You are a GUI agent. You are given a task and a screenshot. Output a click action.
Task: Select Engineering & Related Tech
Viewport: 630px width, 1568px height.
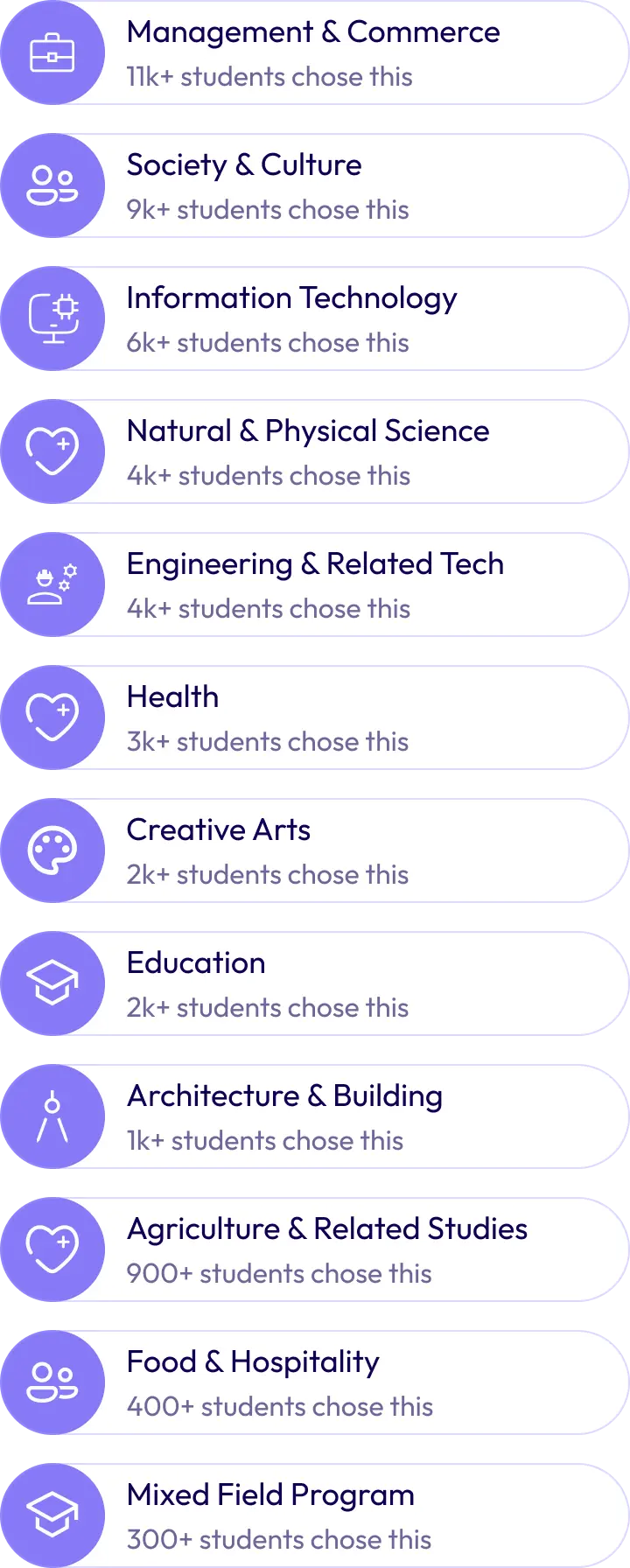tap(315, 584)
